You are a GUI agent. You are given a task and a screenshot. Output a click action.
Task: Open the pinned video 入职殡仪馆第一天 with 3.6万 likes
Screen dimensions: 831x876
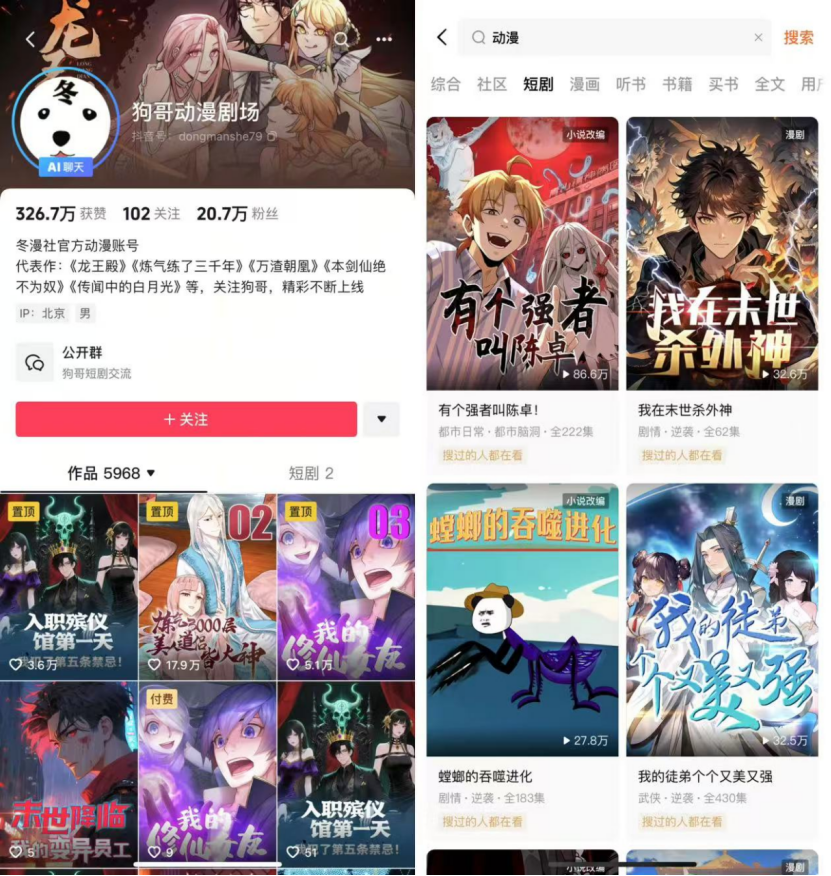69,587
